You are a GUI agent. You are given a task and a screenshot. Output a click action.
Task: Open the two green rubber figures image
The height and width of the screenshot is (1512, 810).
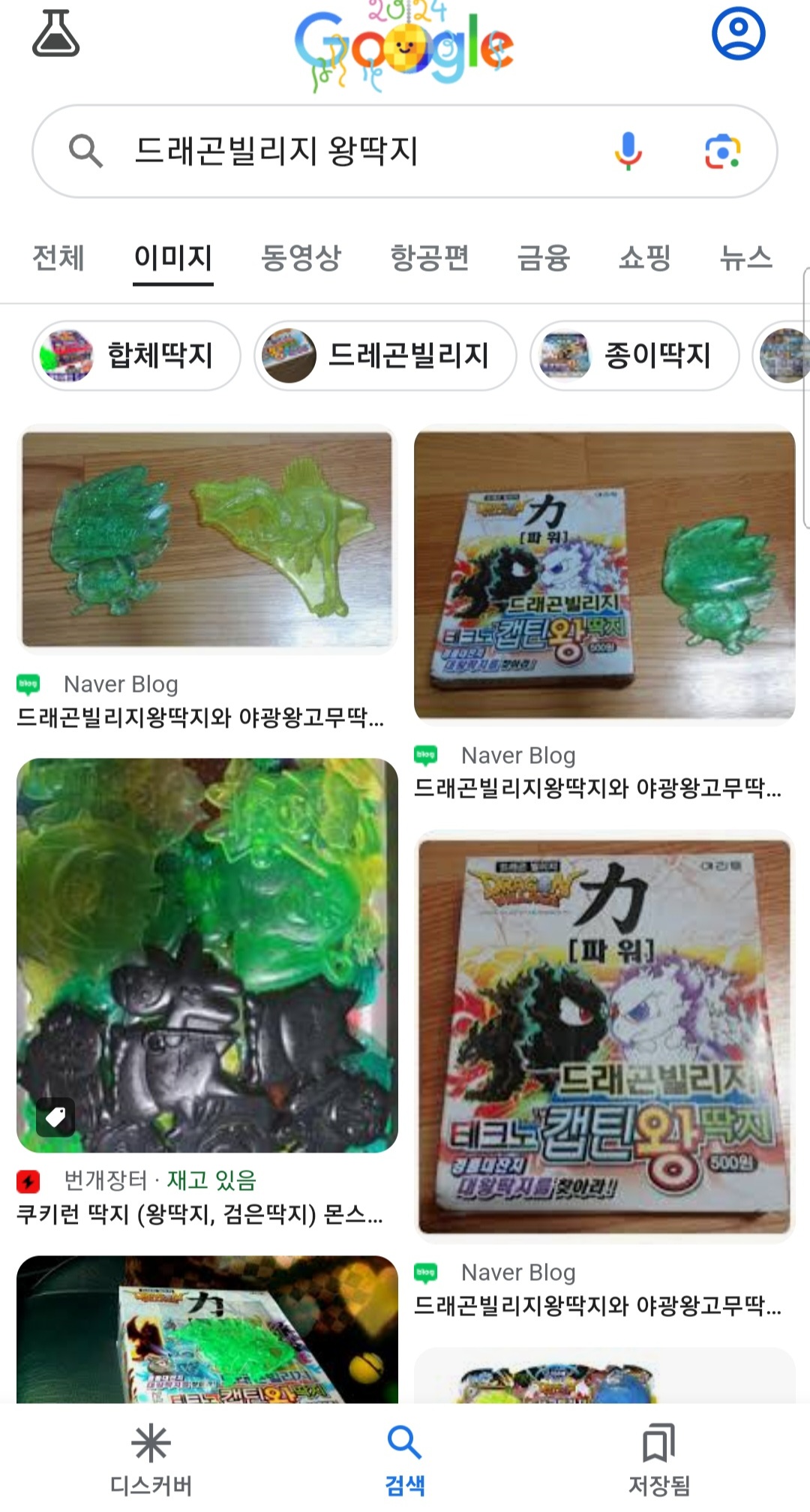[x=207, y=539]
